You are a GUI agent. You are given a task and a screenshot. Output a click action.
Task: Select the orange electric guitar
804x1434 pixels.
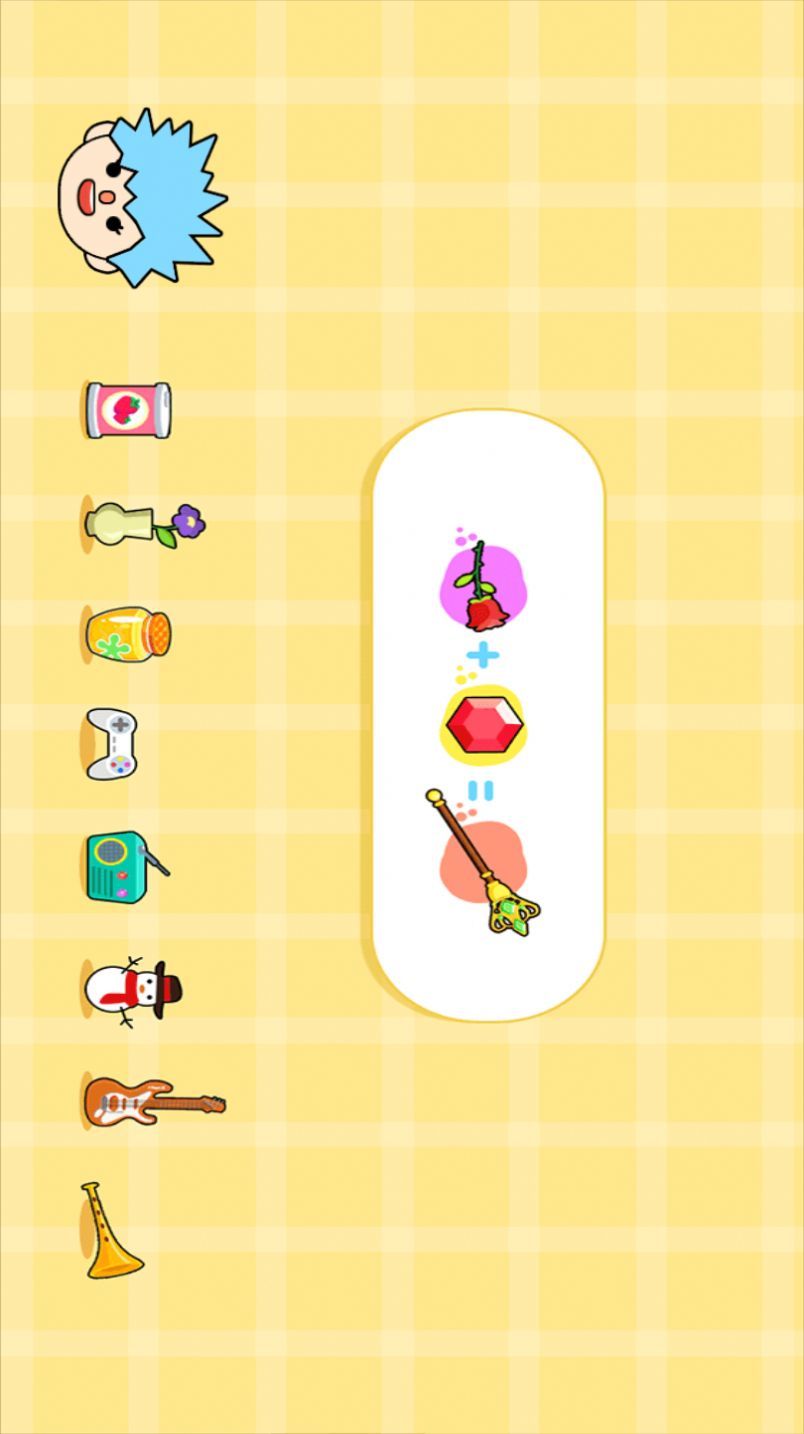tap(153, 1102)
